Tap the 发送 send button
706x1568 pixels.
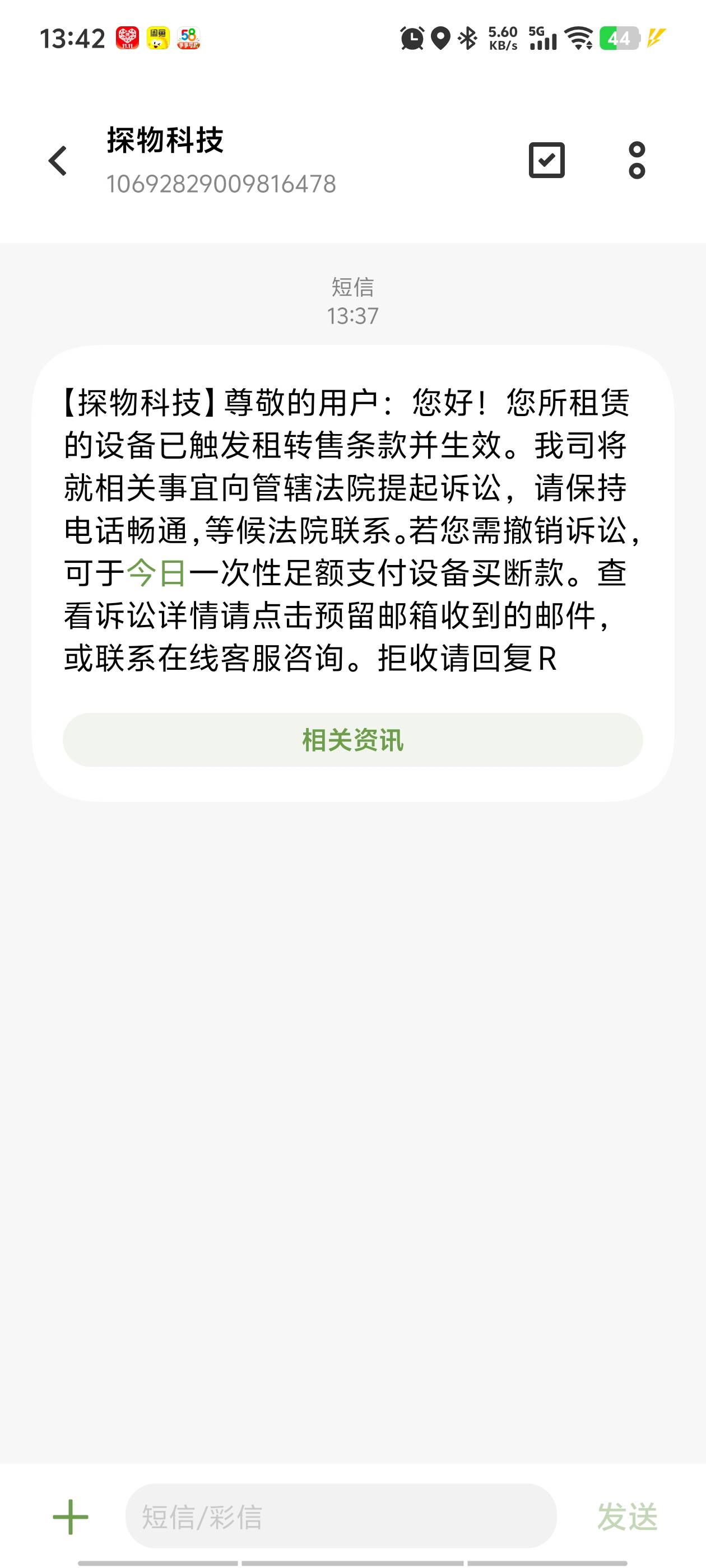click(x=628, y=1517)
